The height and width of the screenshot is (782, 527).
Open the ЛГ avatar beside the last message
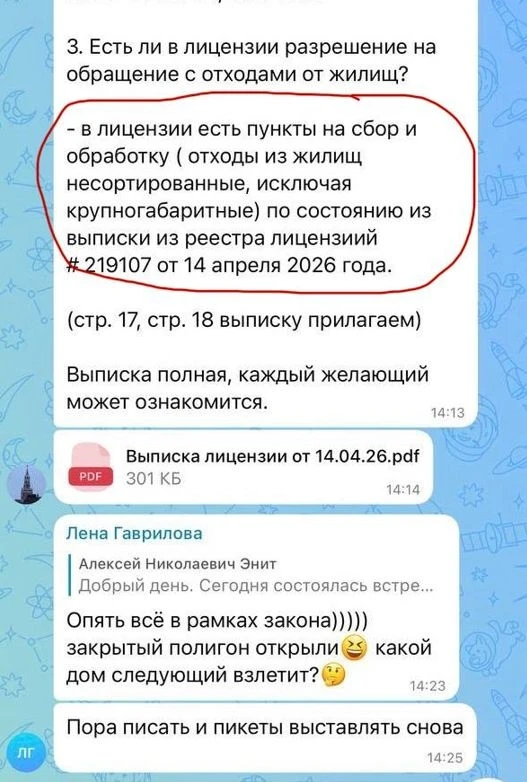point(26,753)
